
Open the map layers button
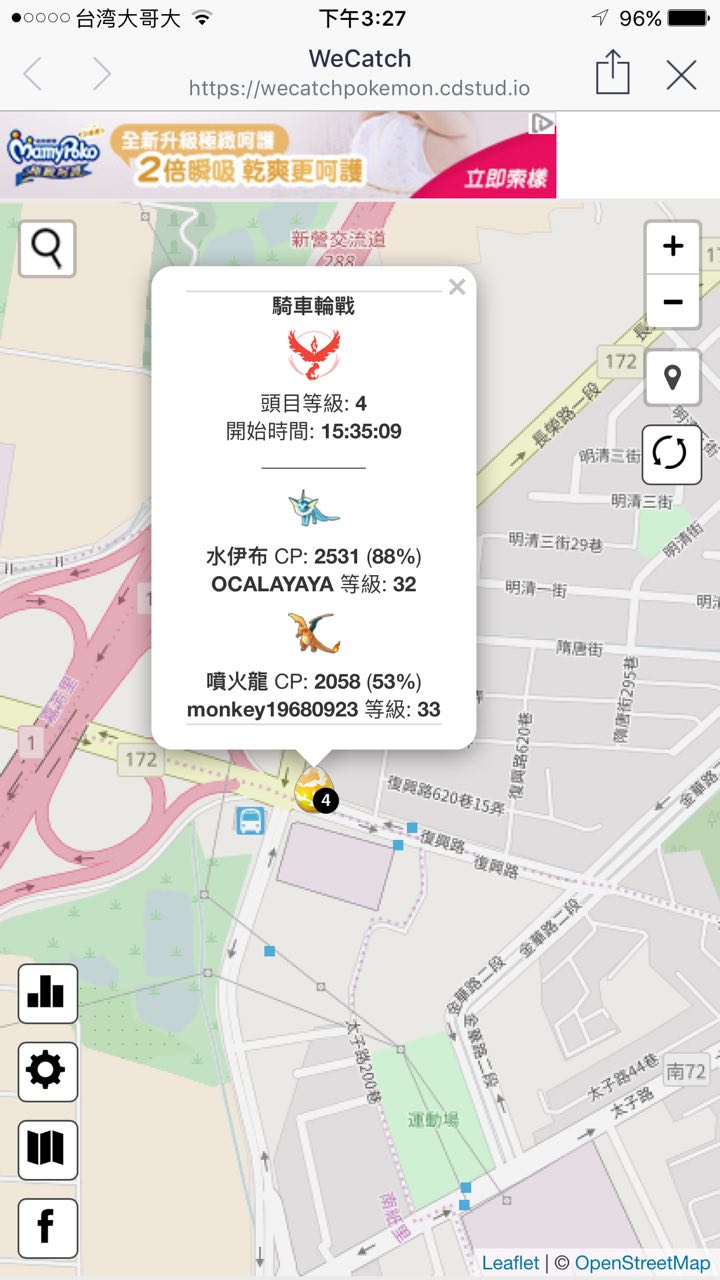click(x=47, y=1149)
